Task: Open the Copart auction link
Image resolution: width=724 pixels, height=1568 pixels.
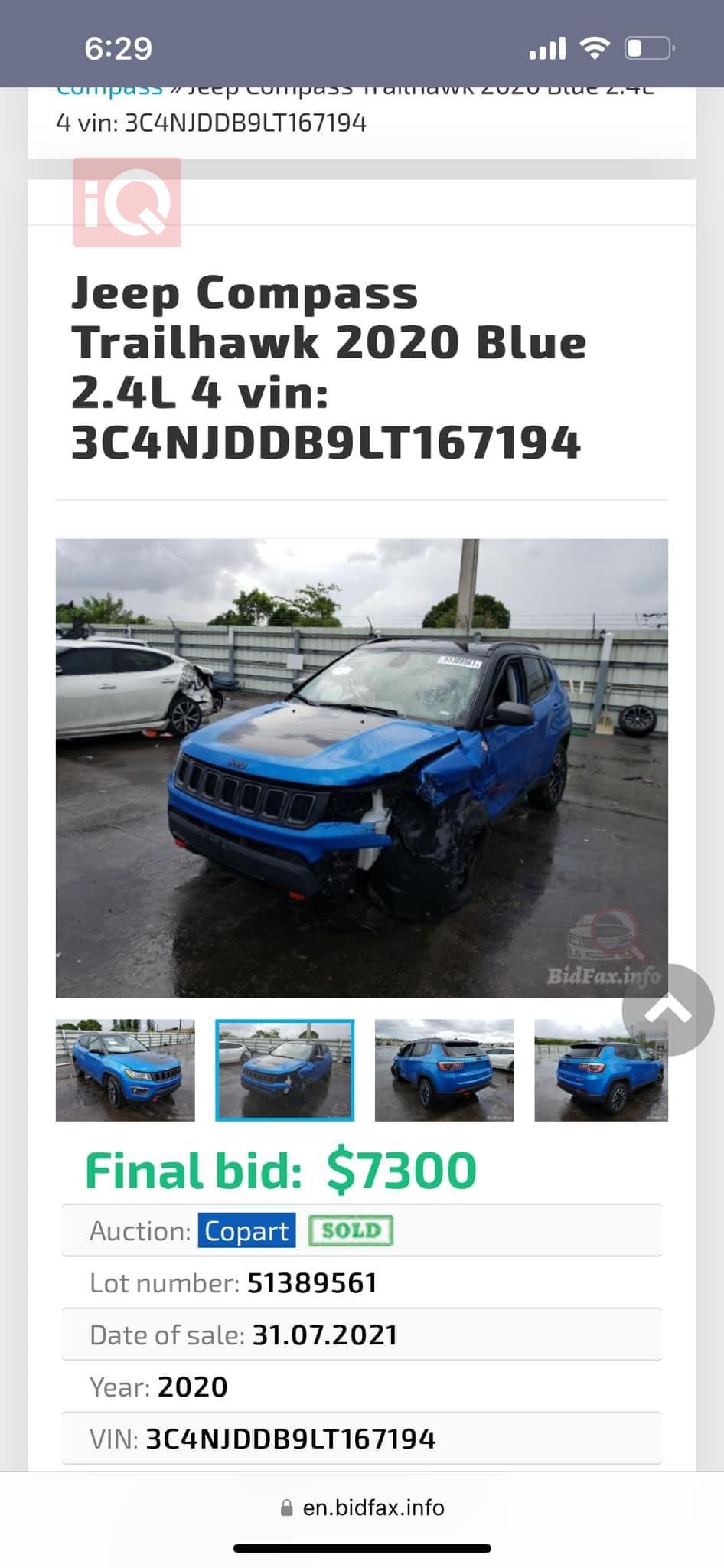Action: [x=246, y=1231]
